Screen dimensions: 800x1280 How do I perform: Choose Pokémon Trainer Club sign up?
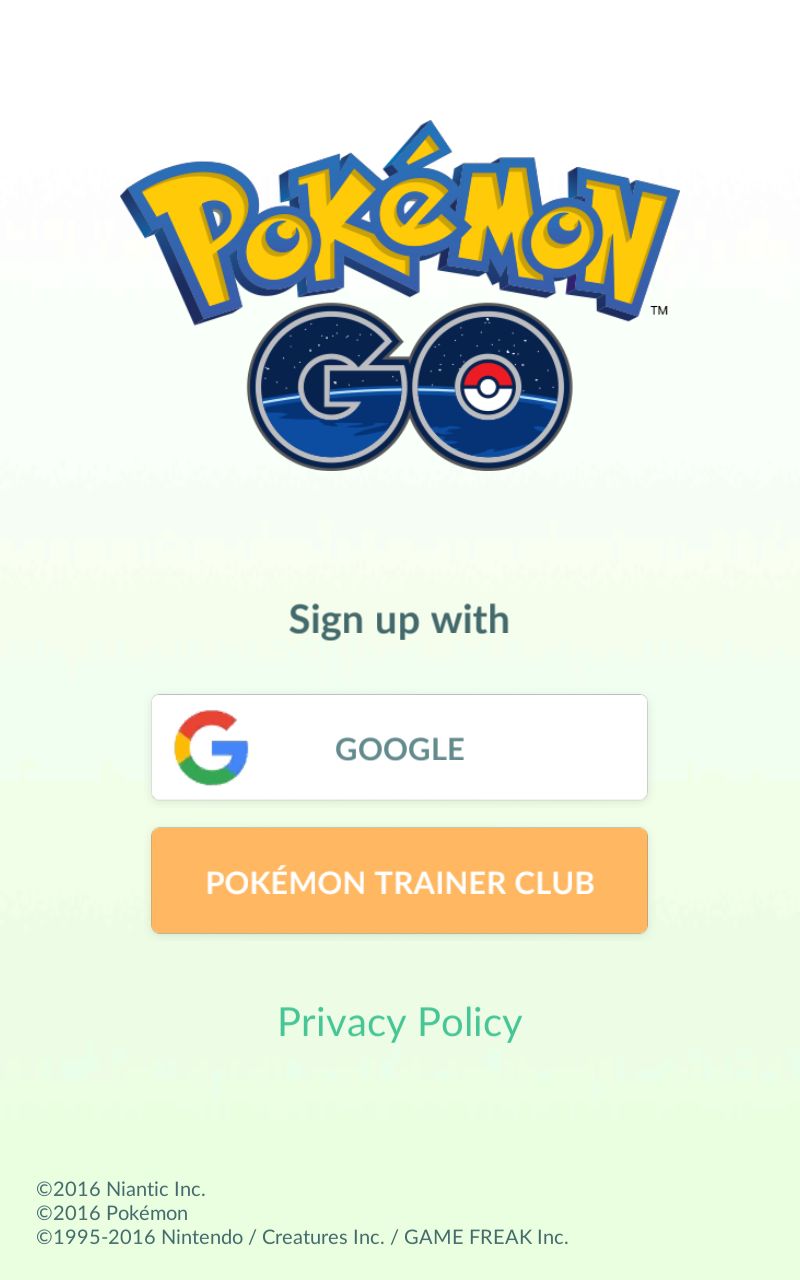click(x=399, y=881)
